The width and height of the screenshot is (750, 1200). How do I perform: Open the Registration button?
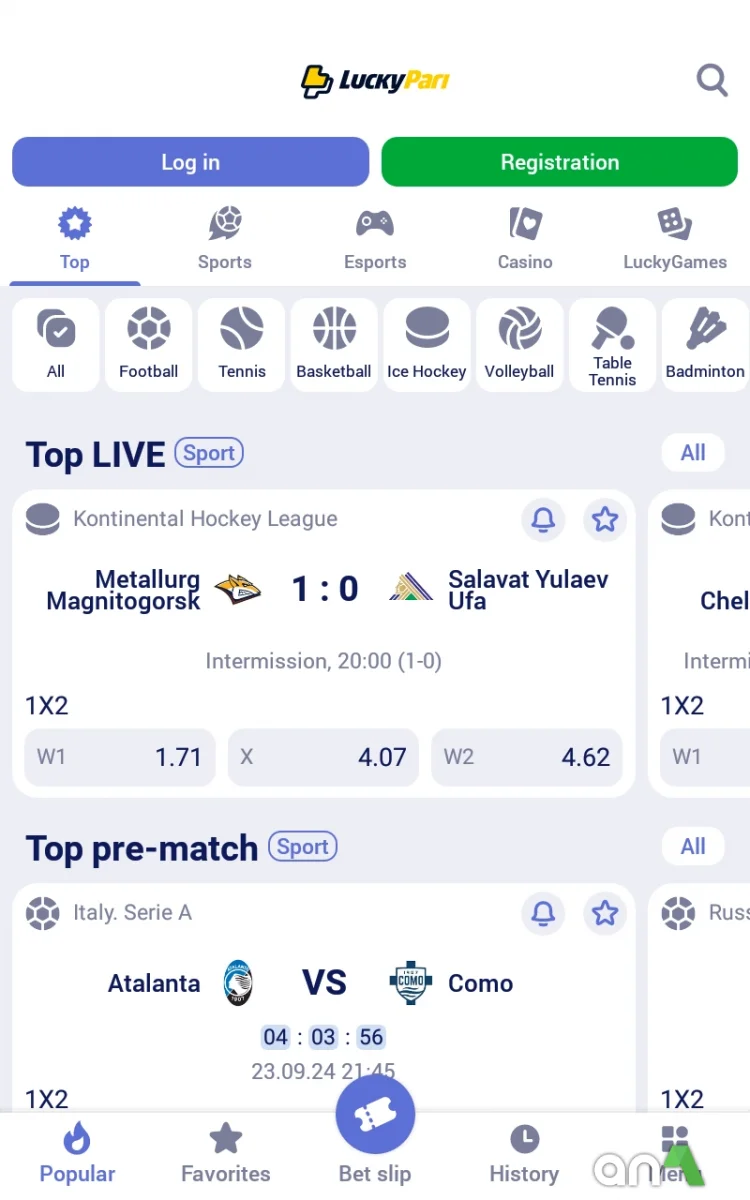tap(559, 162)
